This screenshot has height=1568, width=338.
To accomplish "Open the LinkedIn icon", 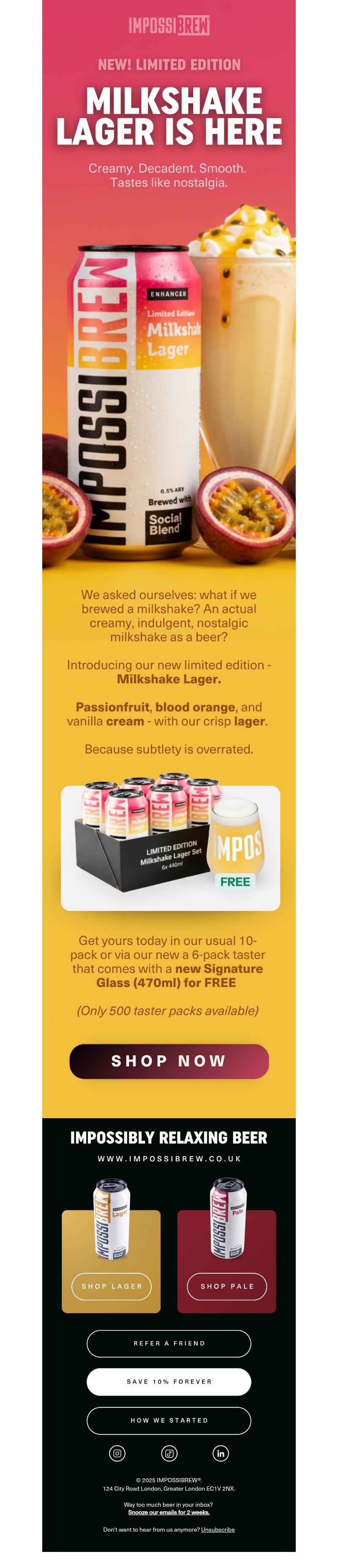I will click(221, 1453).
